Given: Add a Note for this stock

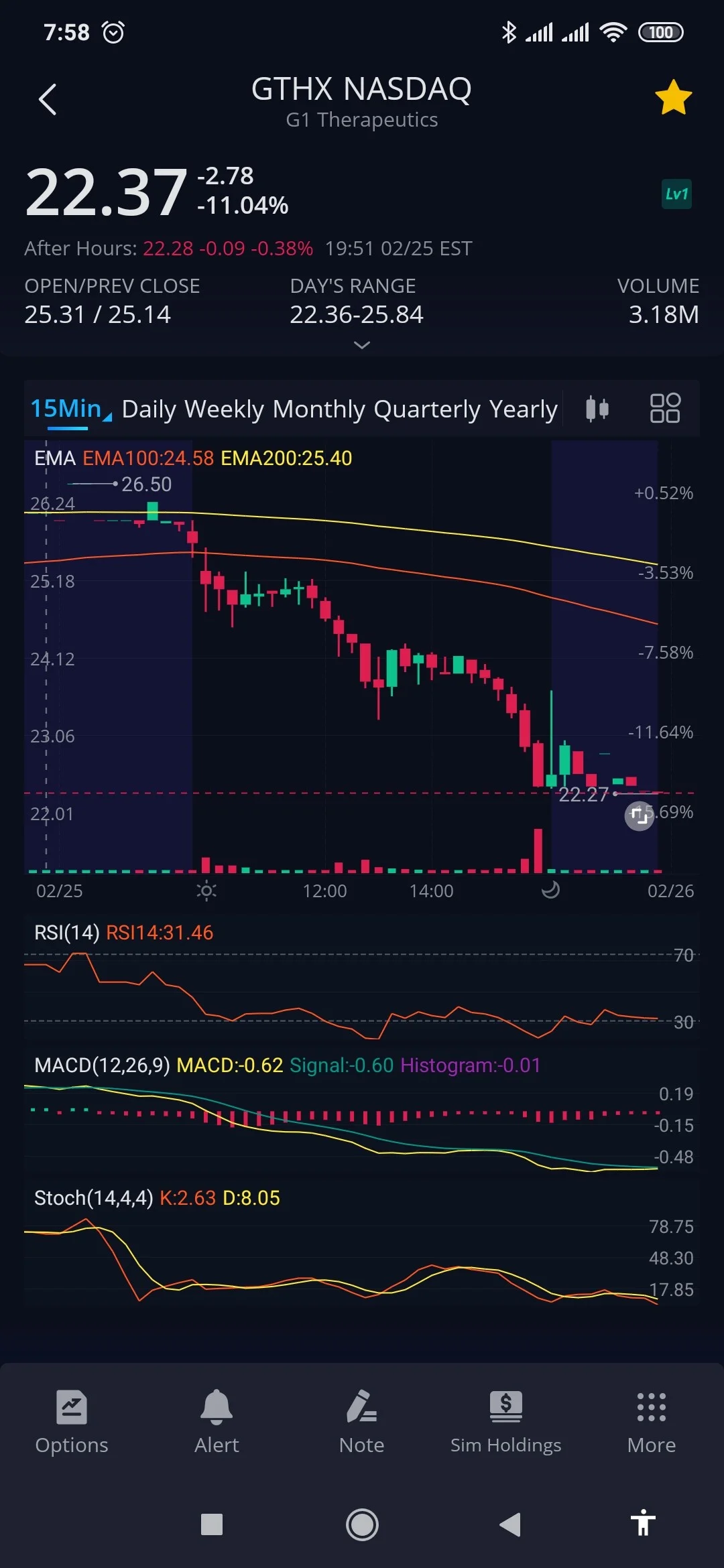Looking at the screenshot, I should tap(362, 1421).
